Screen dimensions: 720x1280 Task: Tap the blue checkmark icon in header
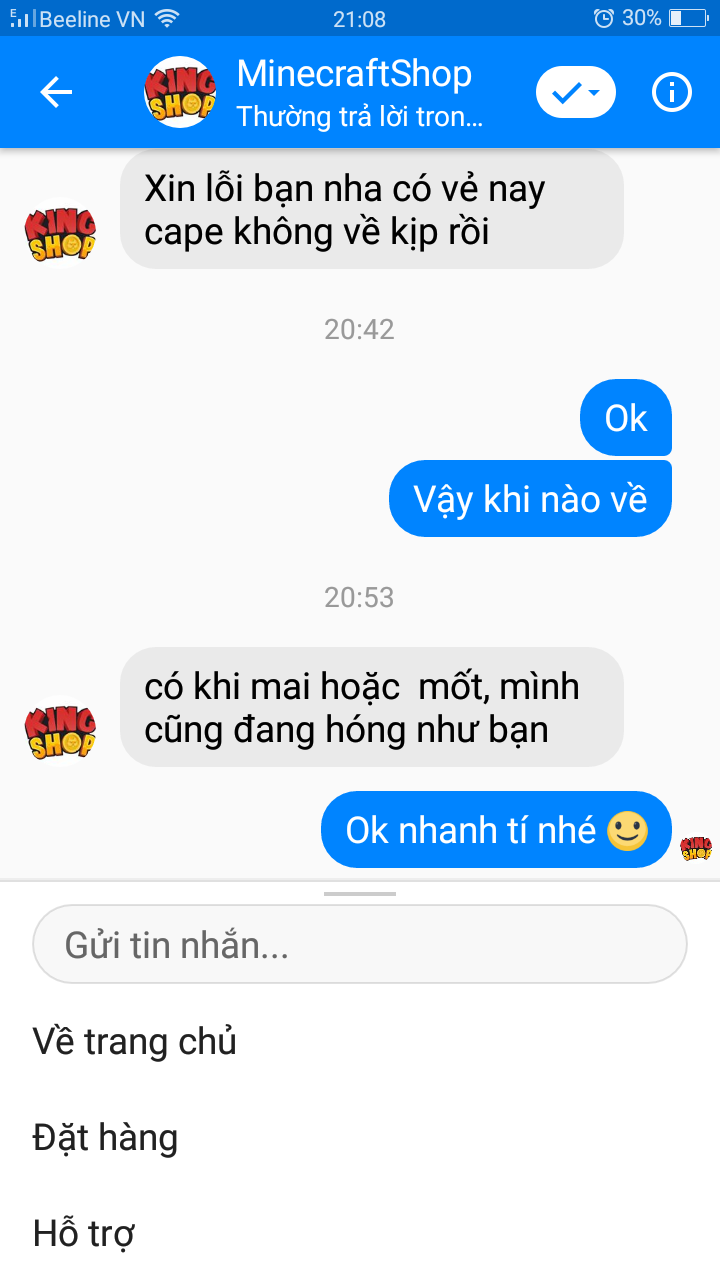click(566, 91)
